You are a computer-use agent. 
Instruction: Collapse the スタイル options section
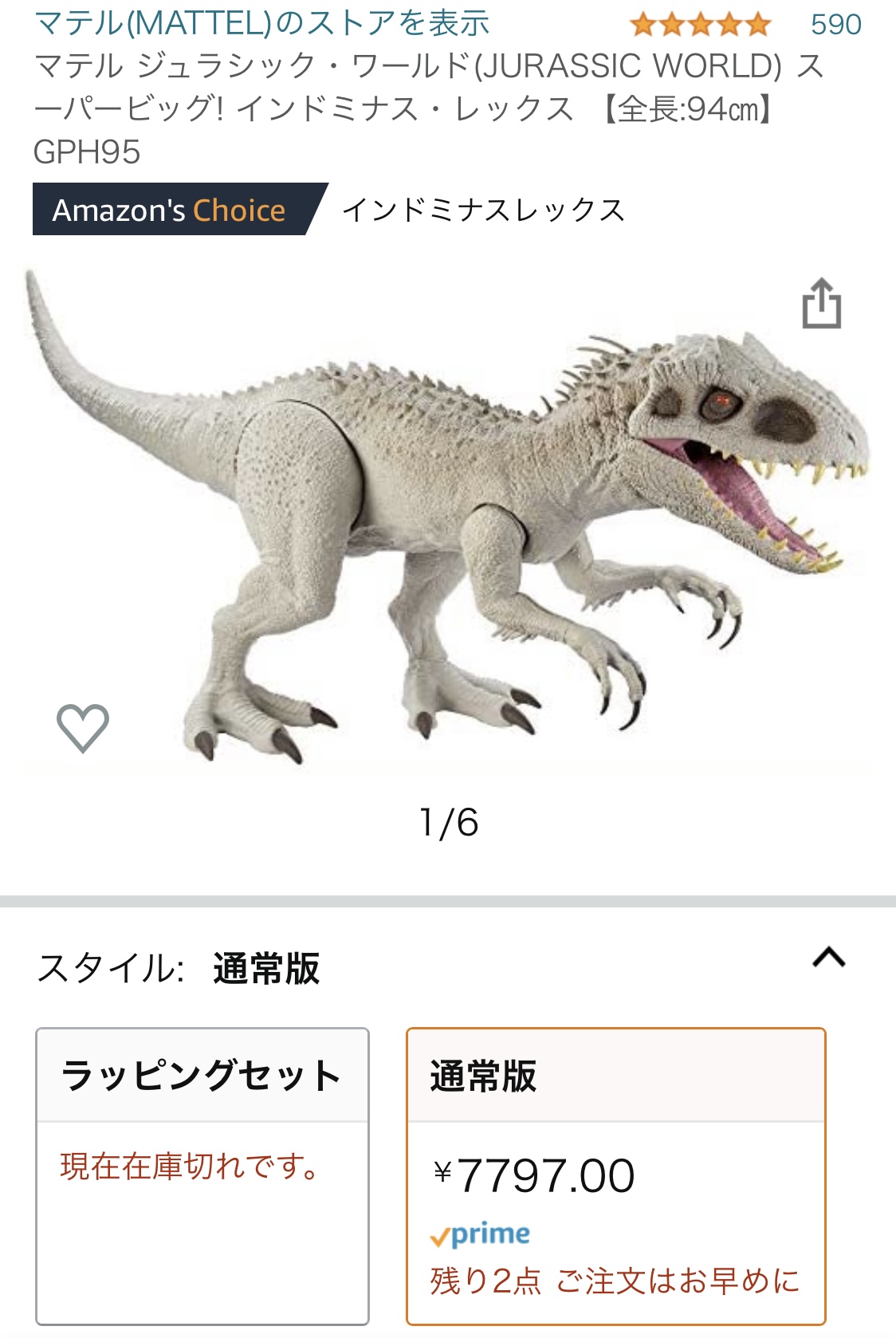(x=828, y=957)
